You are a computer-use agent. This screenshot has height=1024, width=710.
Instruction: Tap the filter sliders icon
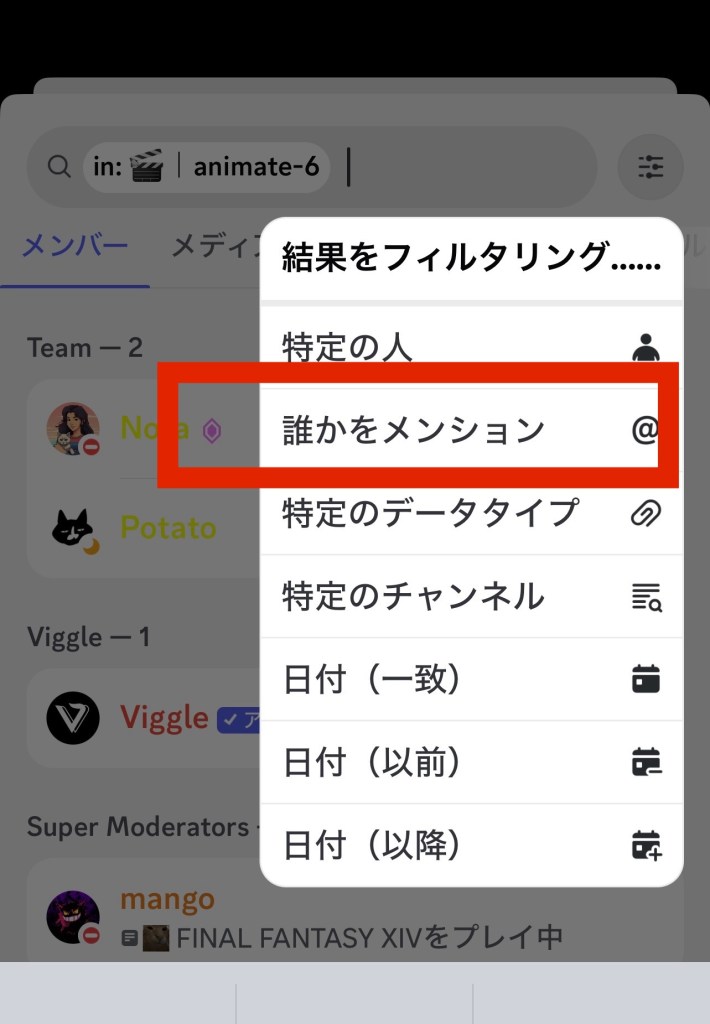point(650,167)
